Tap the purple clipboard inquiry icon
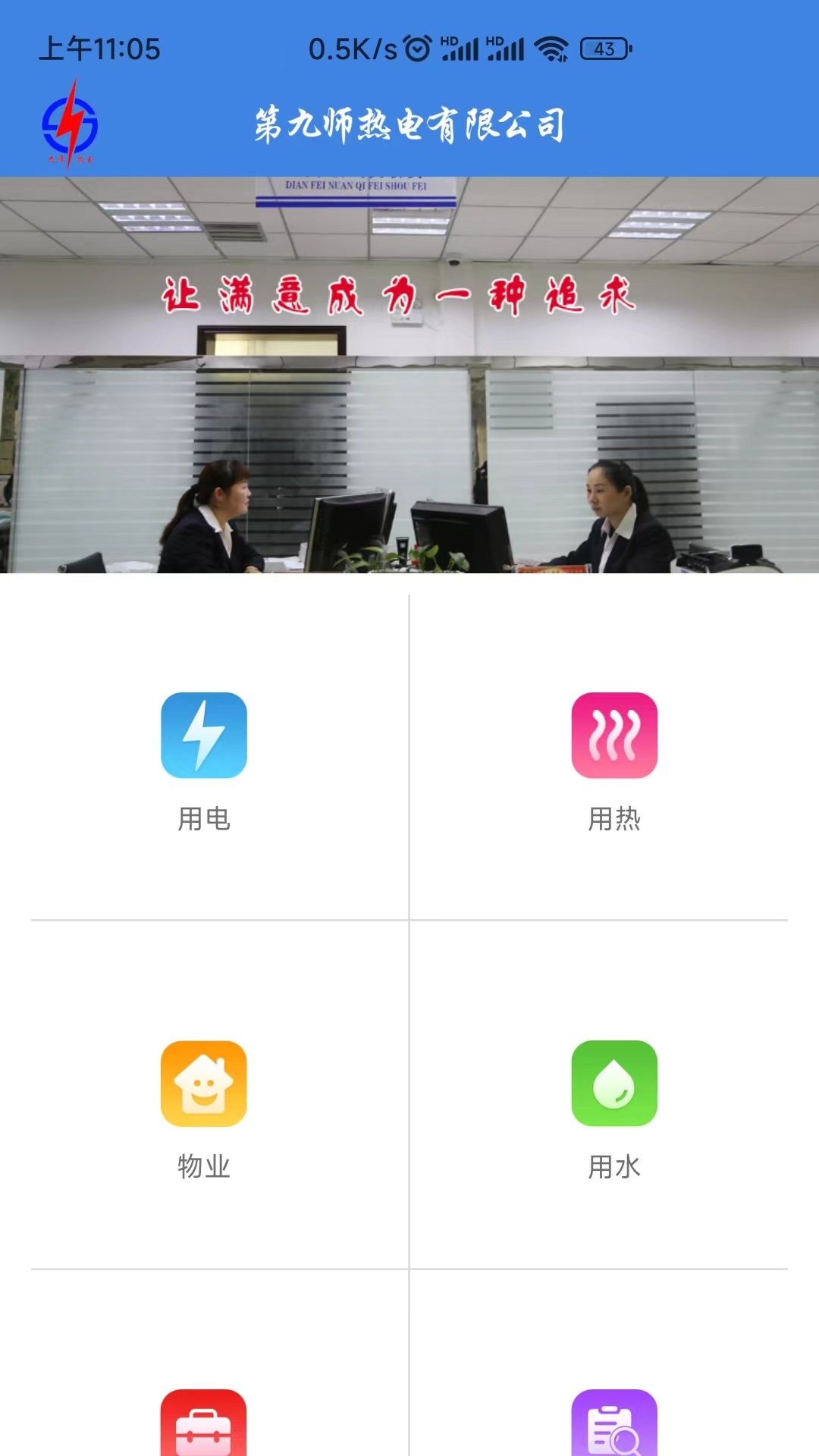The height and width of the screenshot is (1456, 819). [x=614, y=1426]
